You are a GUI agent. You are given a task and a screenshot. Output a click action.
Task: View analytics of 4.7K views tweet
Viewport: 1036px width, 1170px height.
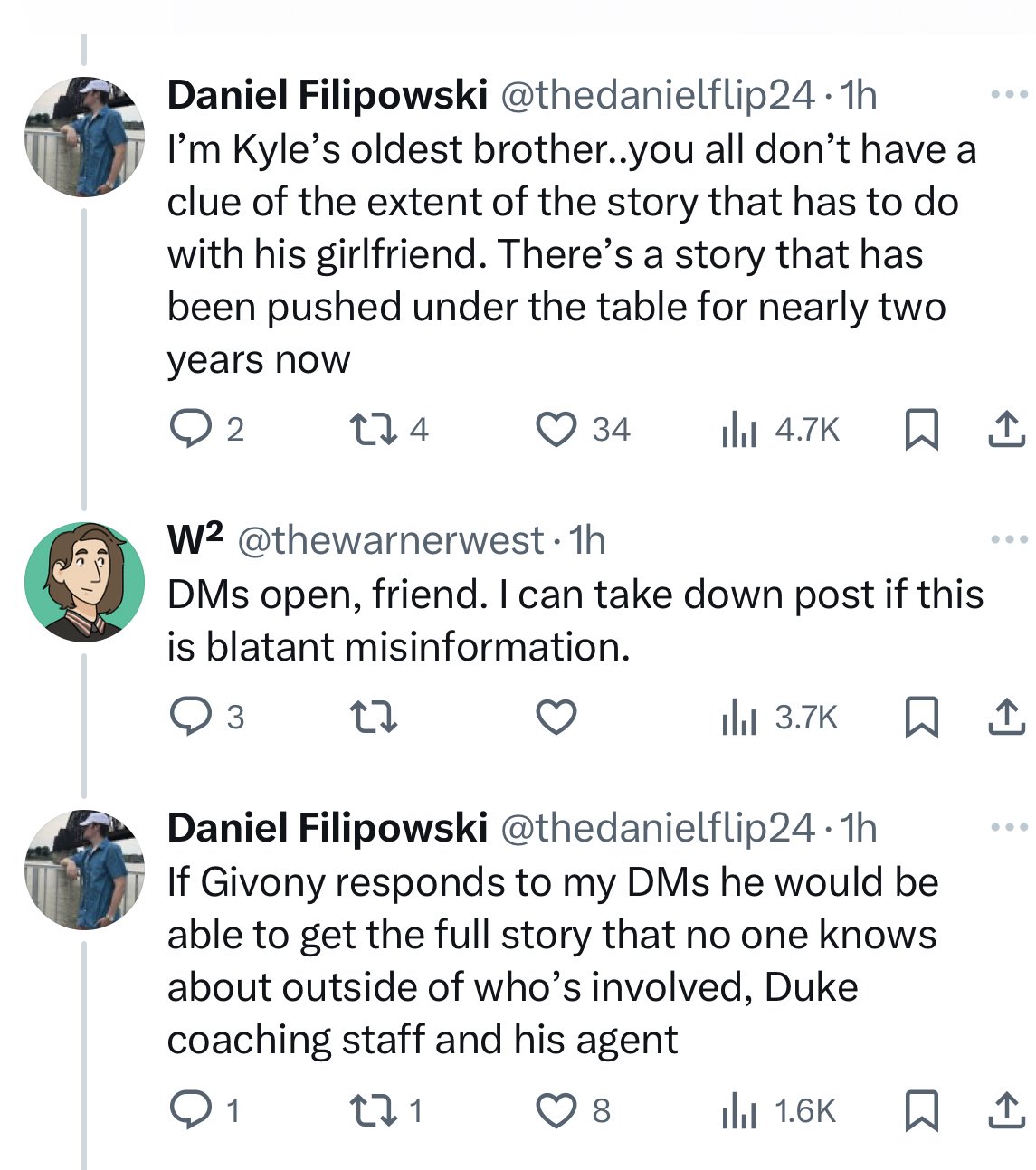(780, 429)
